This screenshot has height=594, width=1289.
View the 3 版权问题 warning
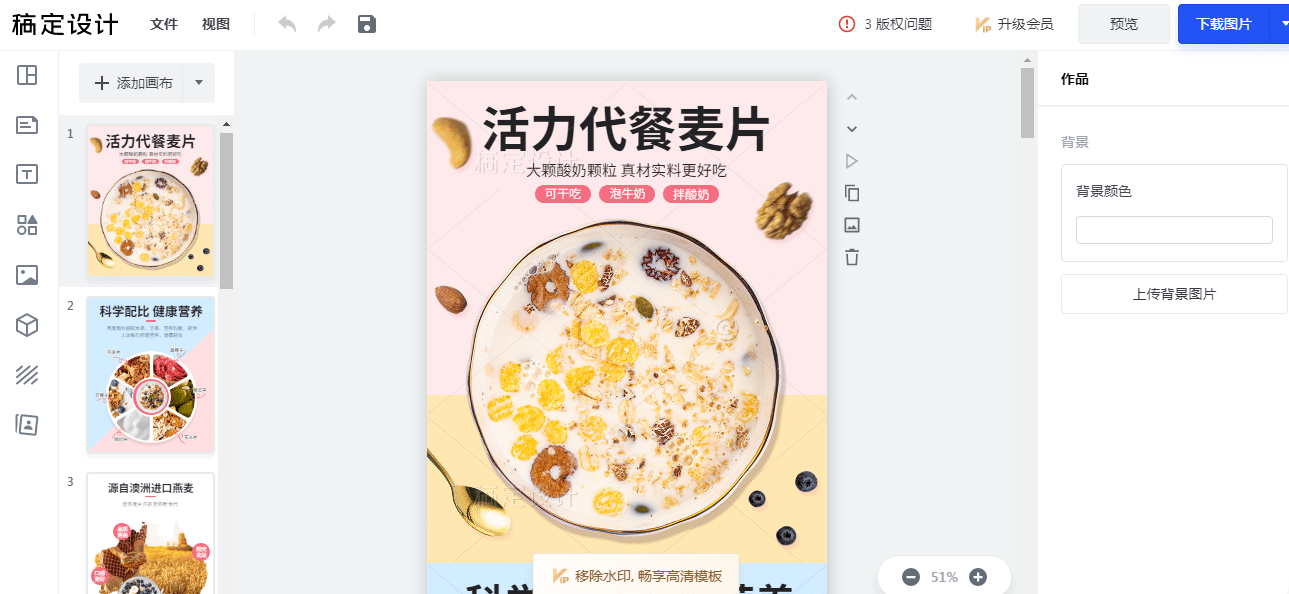click(x=886, y=24)
